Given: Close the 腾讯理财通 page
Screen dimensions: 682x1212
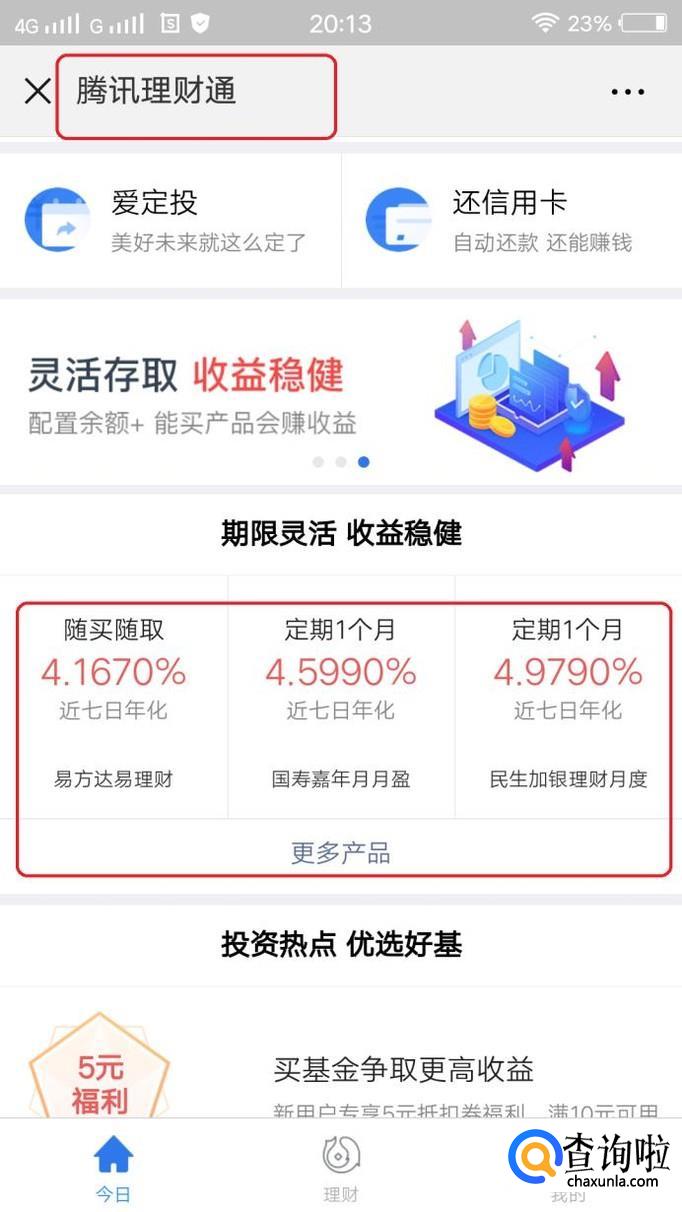Looking at the screenshot, I should click(37, 92).
